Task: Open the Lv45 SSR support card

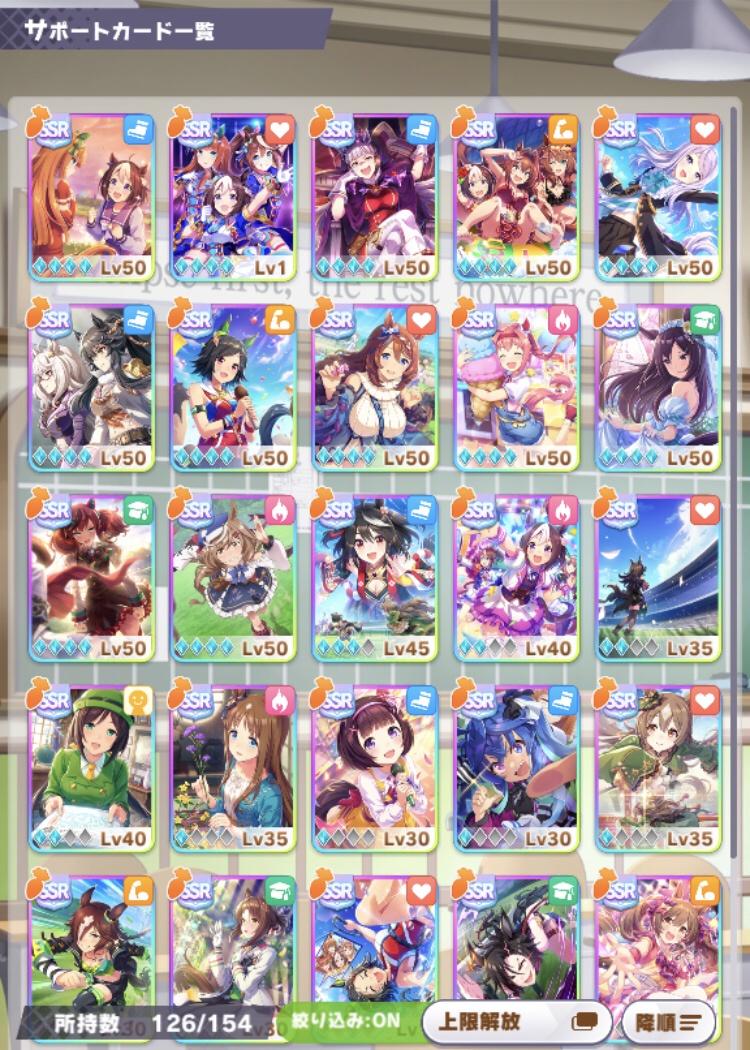Action: [x=375, y=576]
